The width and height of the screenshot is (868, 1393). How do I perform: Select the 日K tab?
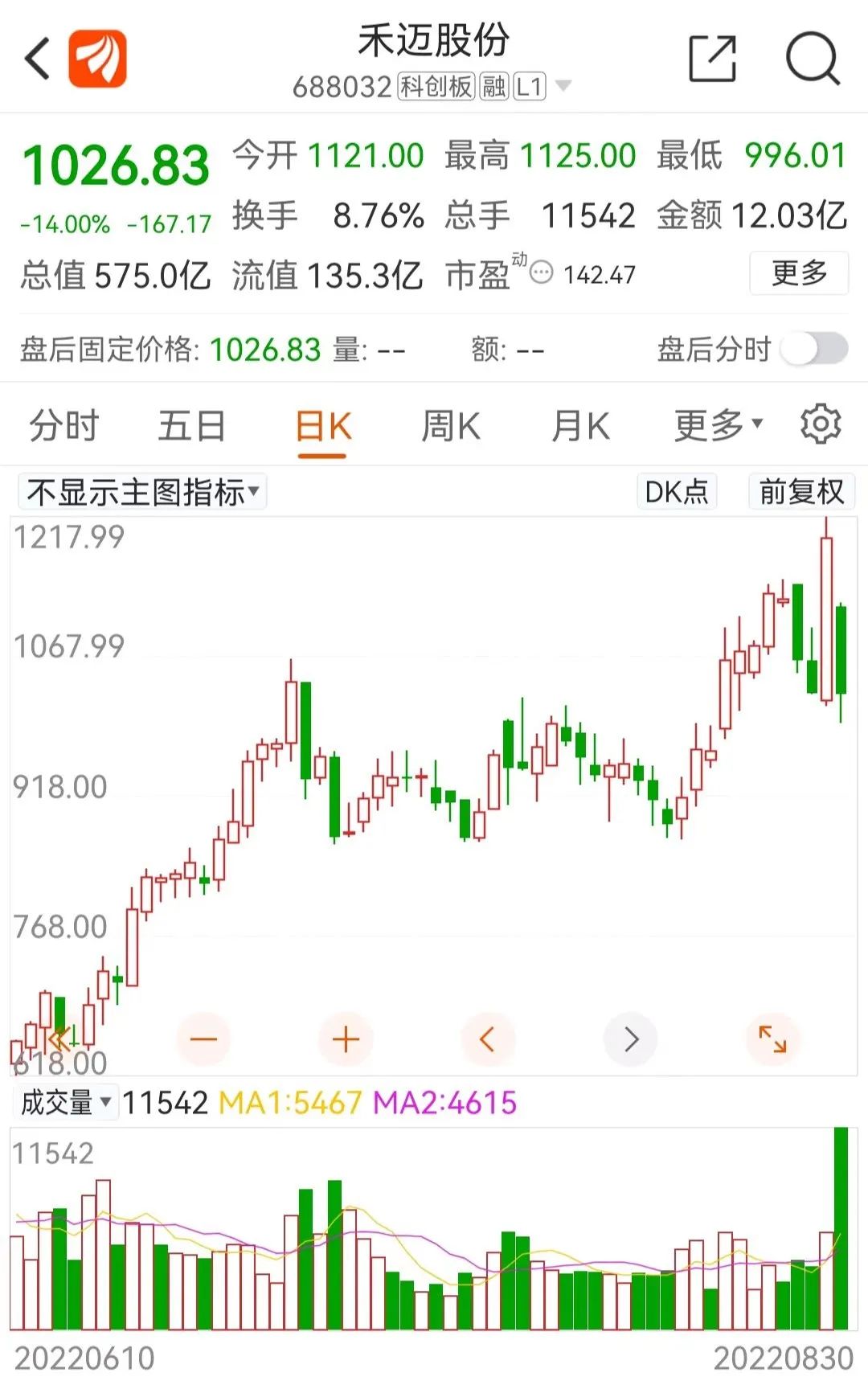pyautogui.click(x=323, y=426)
